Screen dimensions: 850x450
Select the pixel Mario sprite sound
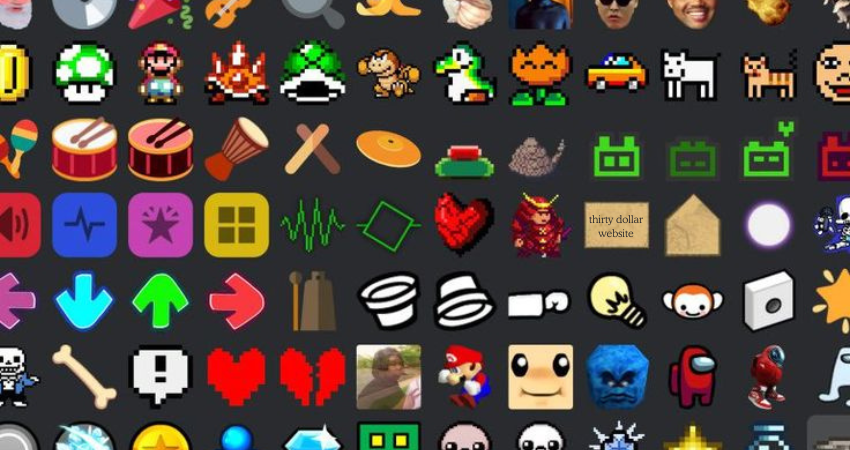pos(160,72)
